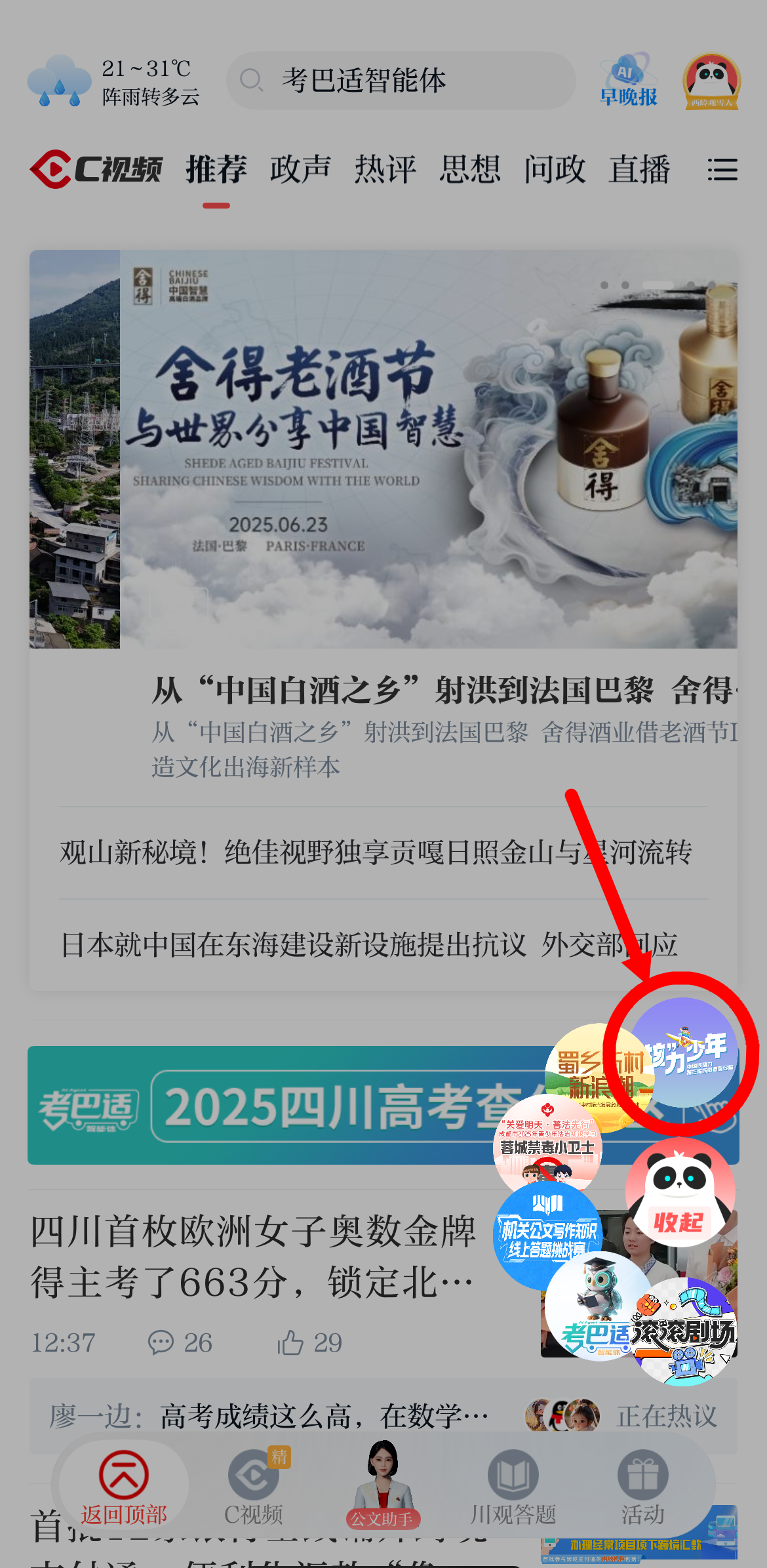Viewport: 767px width, 1568px height.
Task: Switch to the C视频 top tab
Action: tap(96, 169)
